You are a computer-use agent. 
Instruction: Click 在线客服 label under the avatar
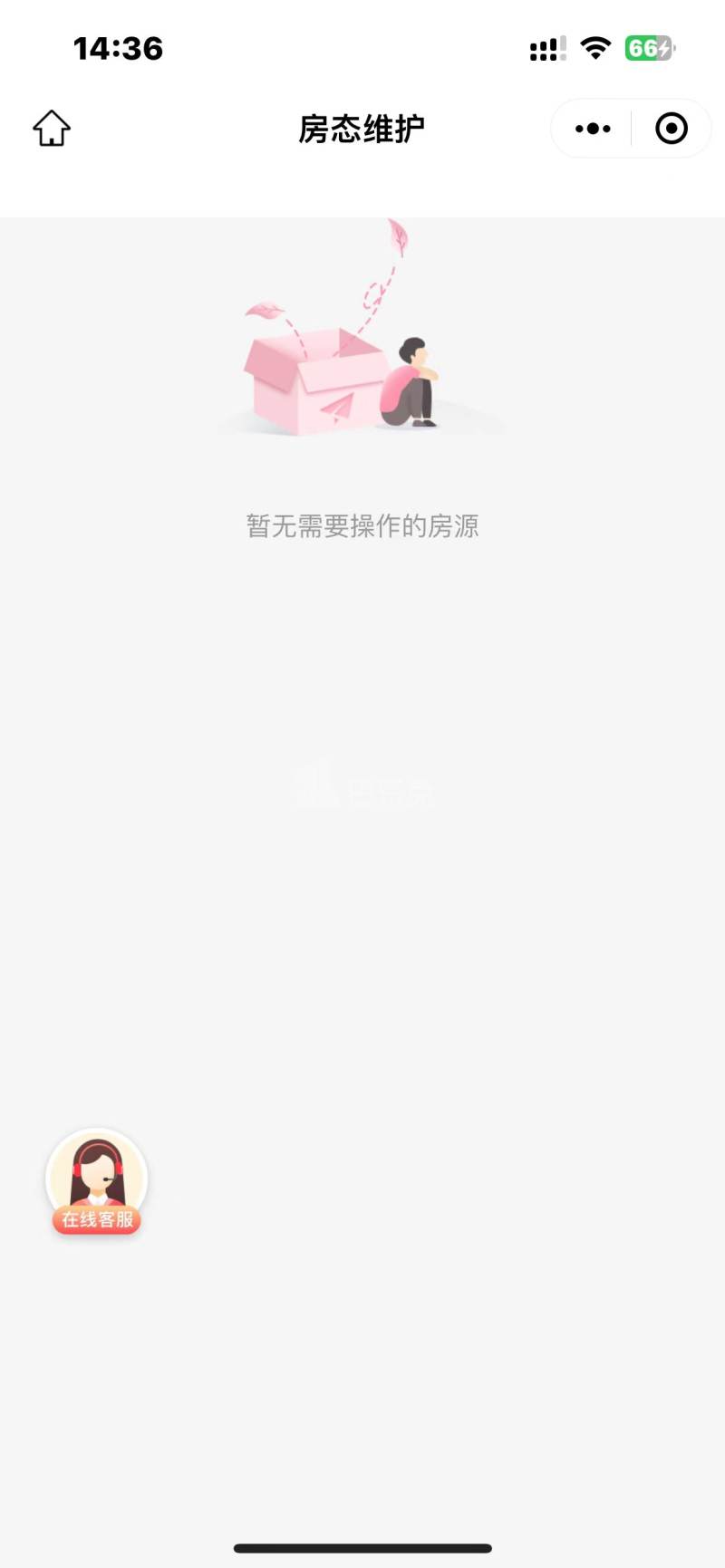[97, 1220]
